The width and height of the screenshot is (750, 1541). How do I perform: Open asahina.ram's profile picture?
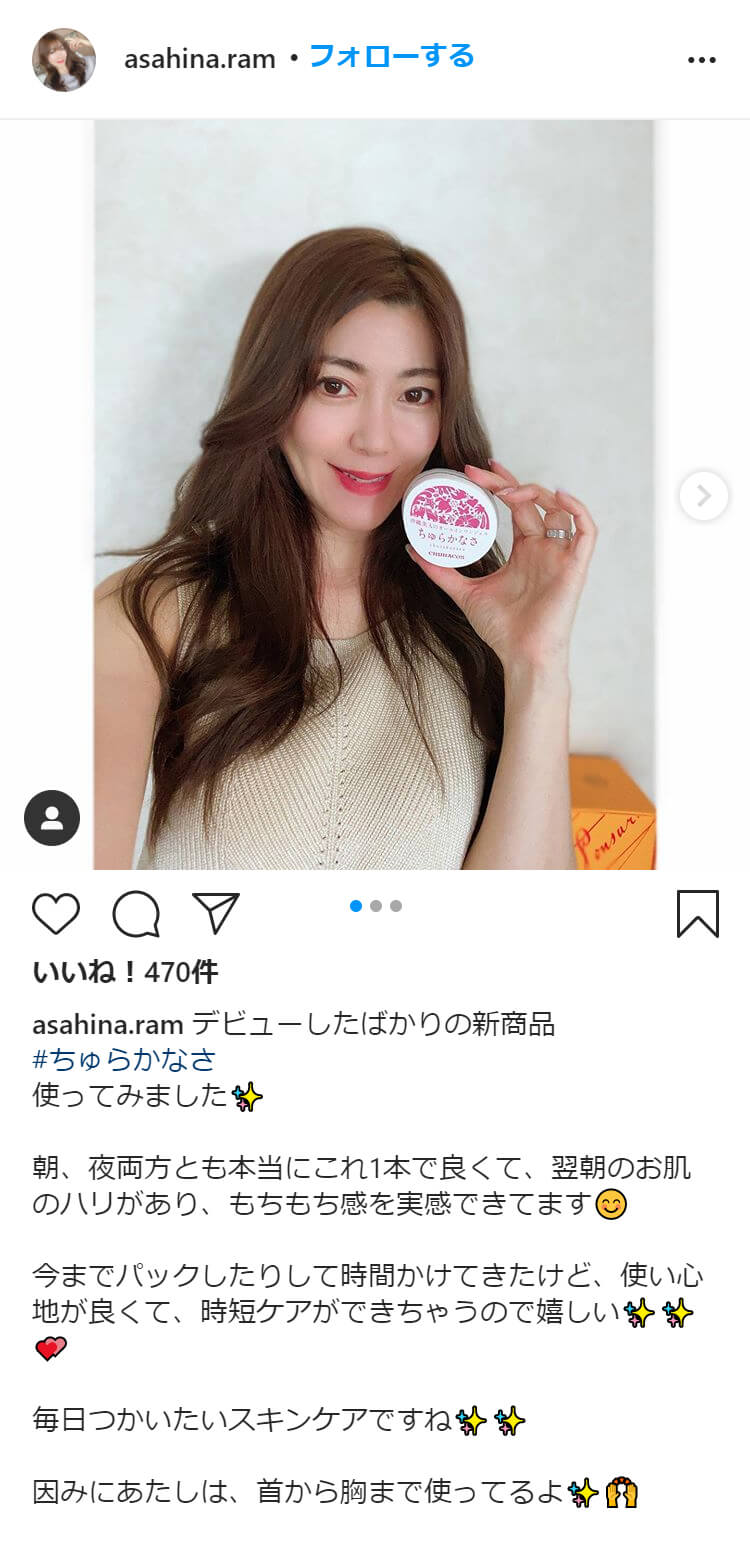tap(64, 59)
